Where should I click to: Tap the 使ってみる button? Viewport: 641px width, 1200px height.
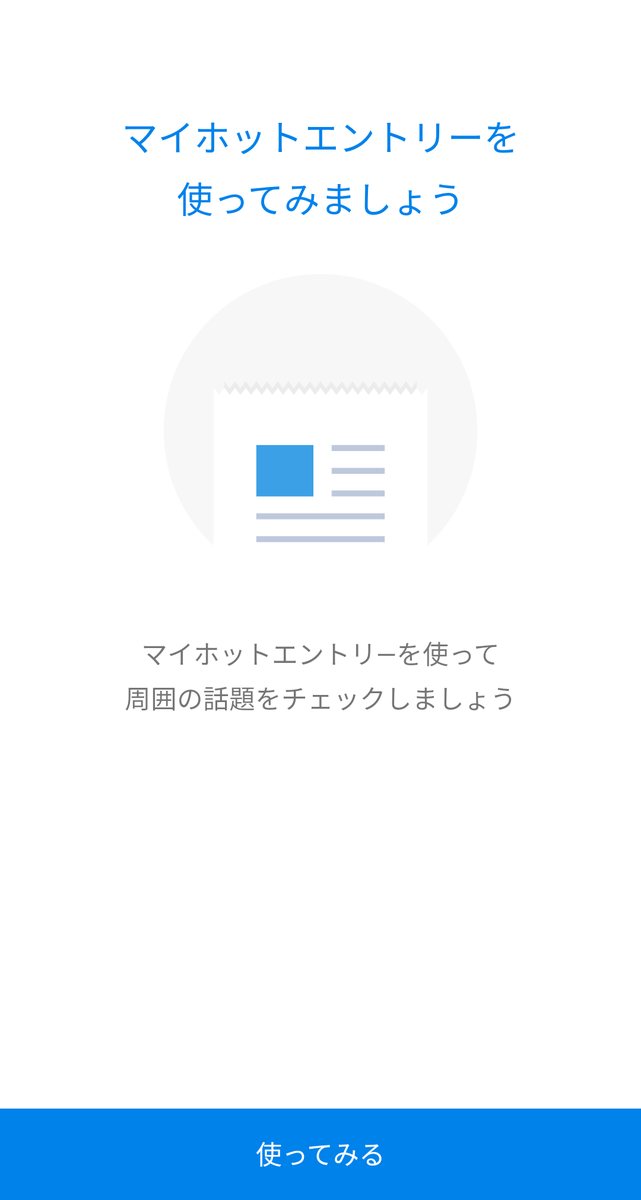(320, 1154)
